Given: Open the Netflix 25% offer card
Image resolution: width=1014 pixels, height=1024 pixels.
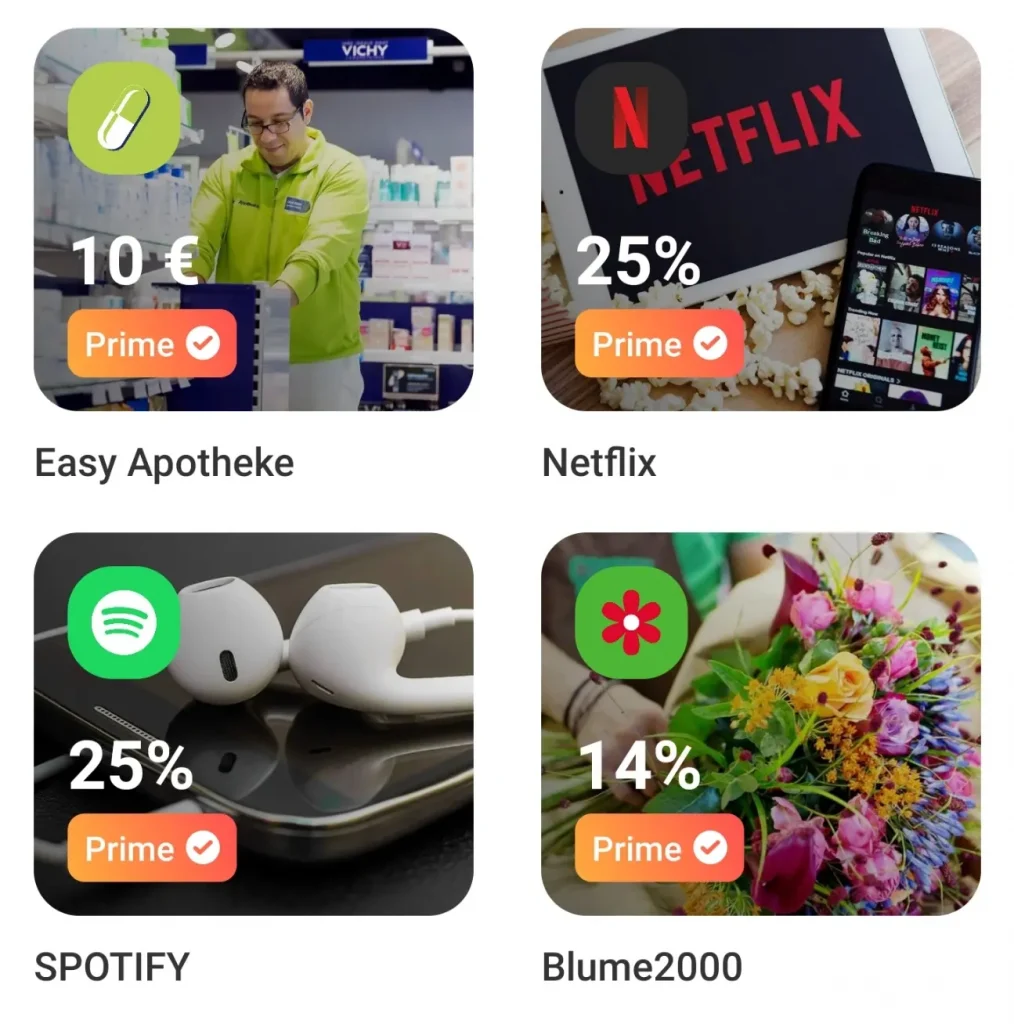Looking at the screenshot, I should coord(760,219).
